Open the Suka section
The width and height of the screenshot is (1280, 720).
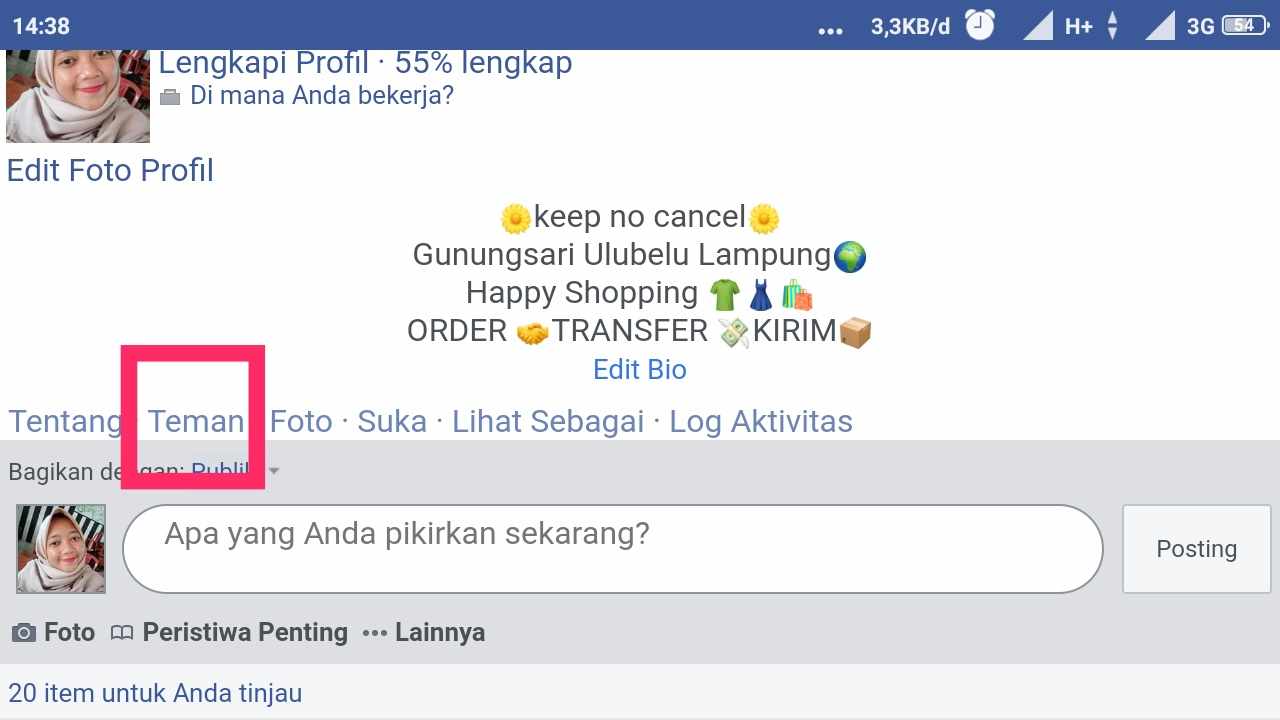coord(392,421)
